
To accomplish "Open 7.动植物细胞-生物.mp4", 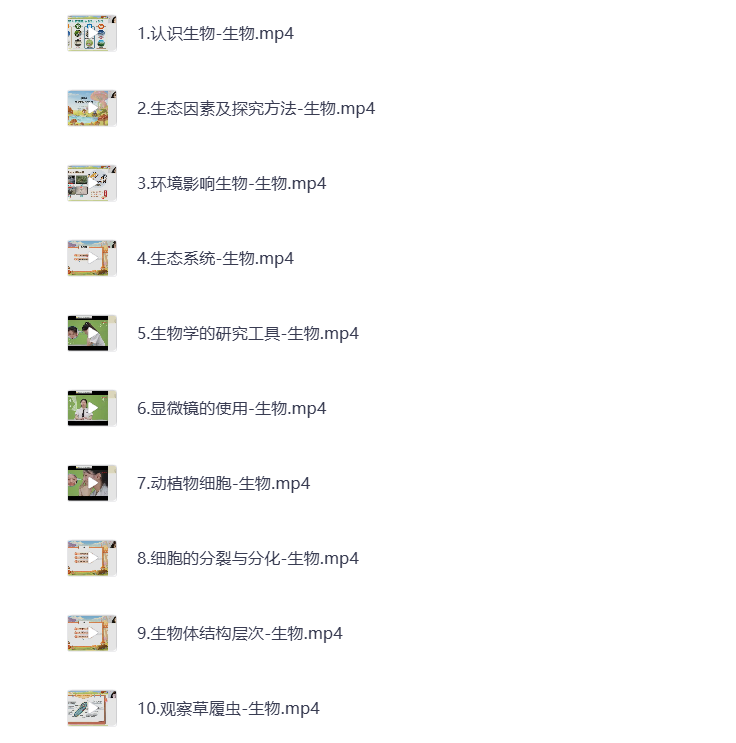I will click(x=223, y=484).
